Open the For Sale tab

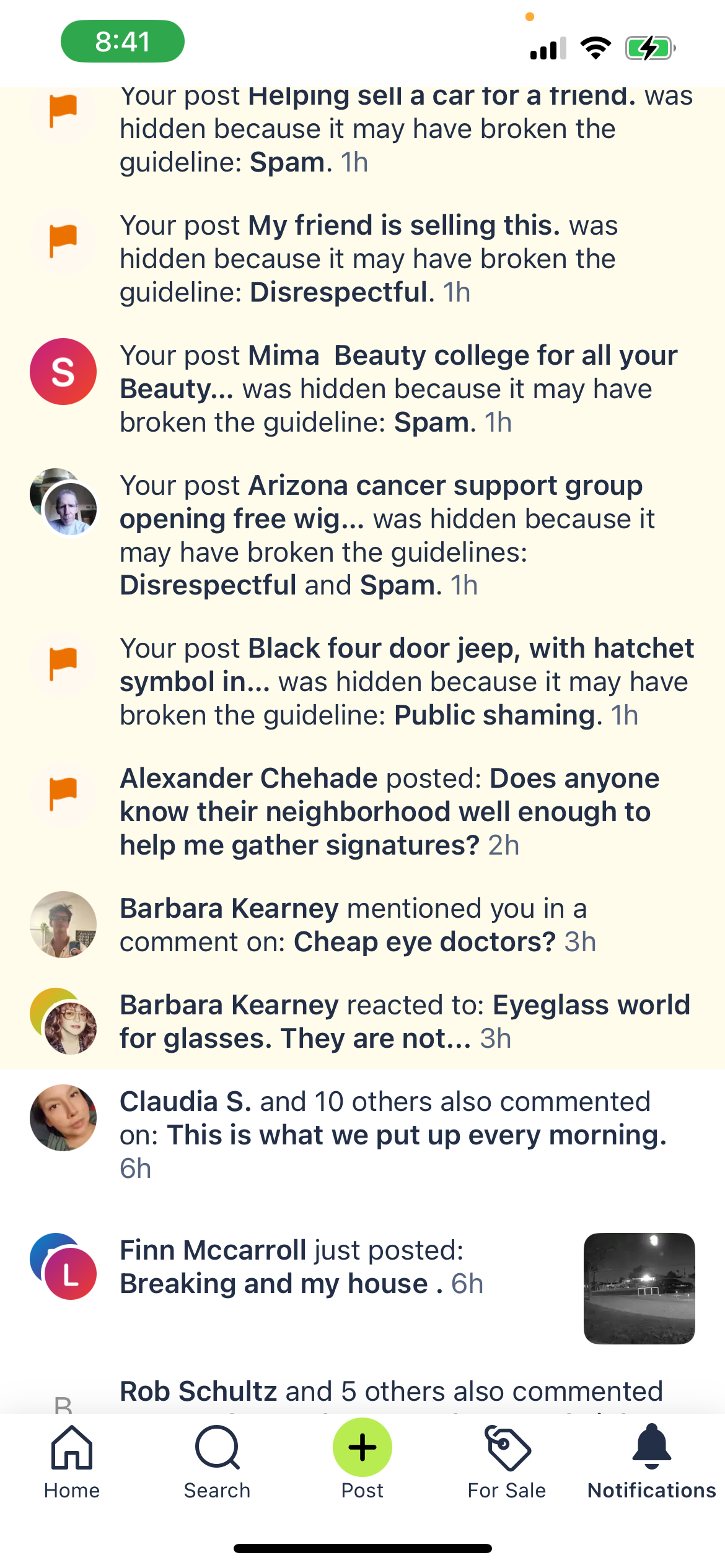(x=507, y=1461)
